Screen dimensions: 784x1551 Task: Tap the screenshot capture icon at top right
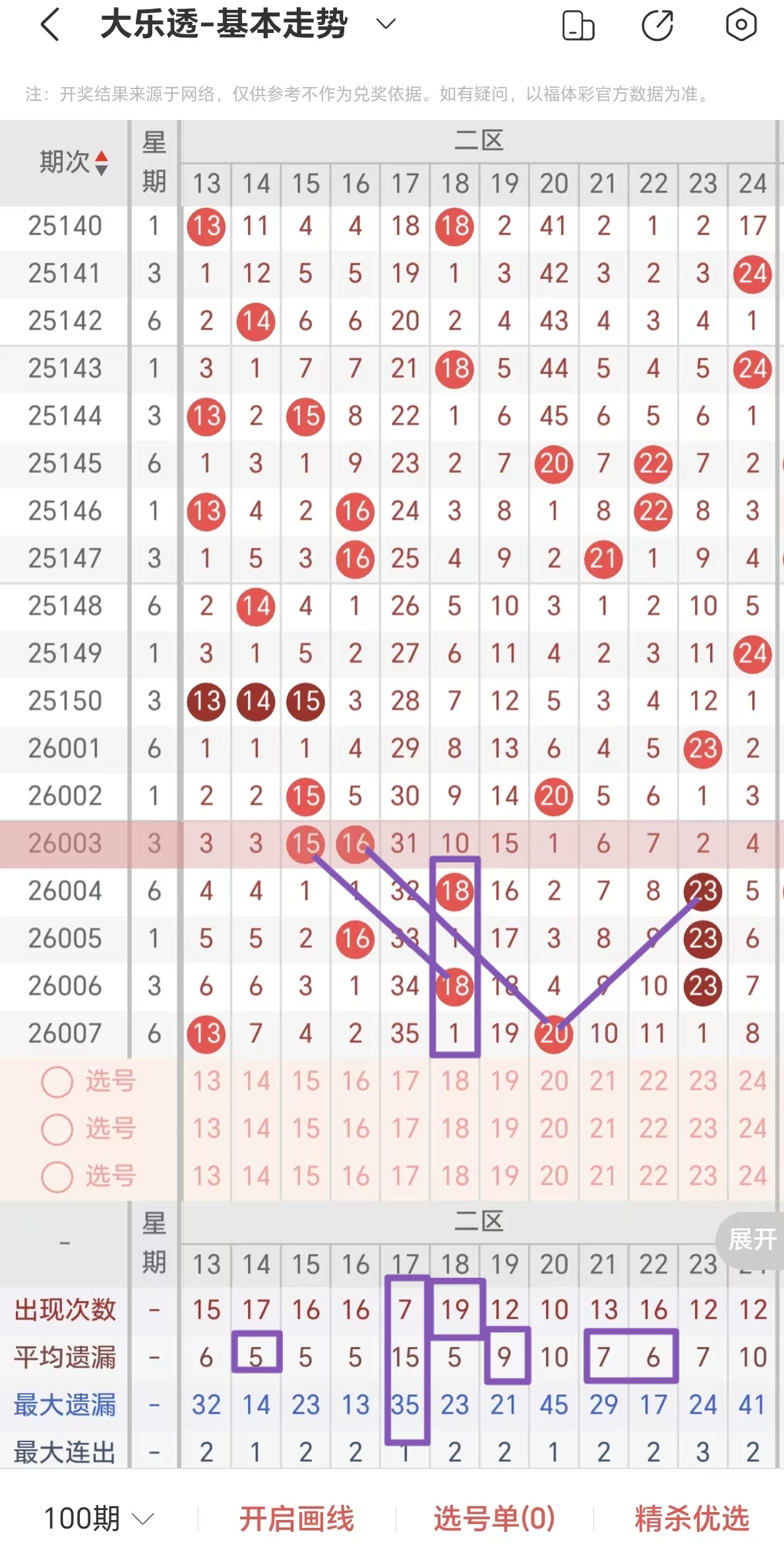point(741,26)
